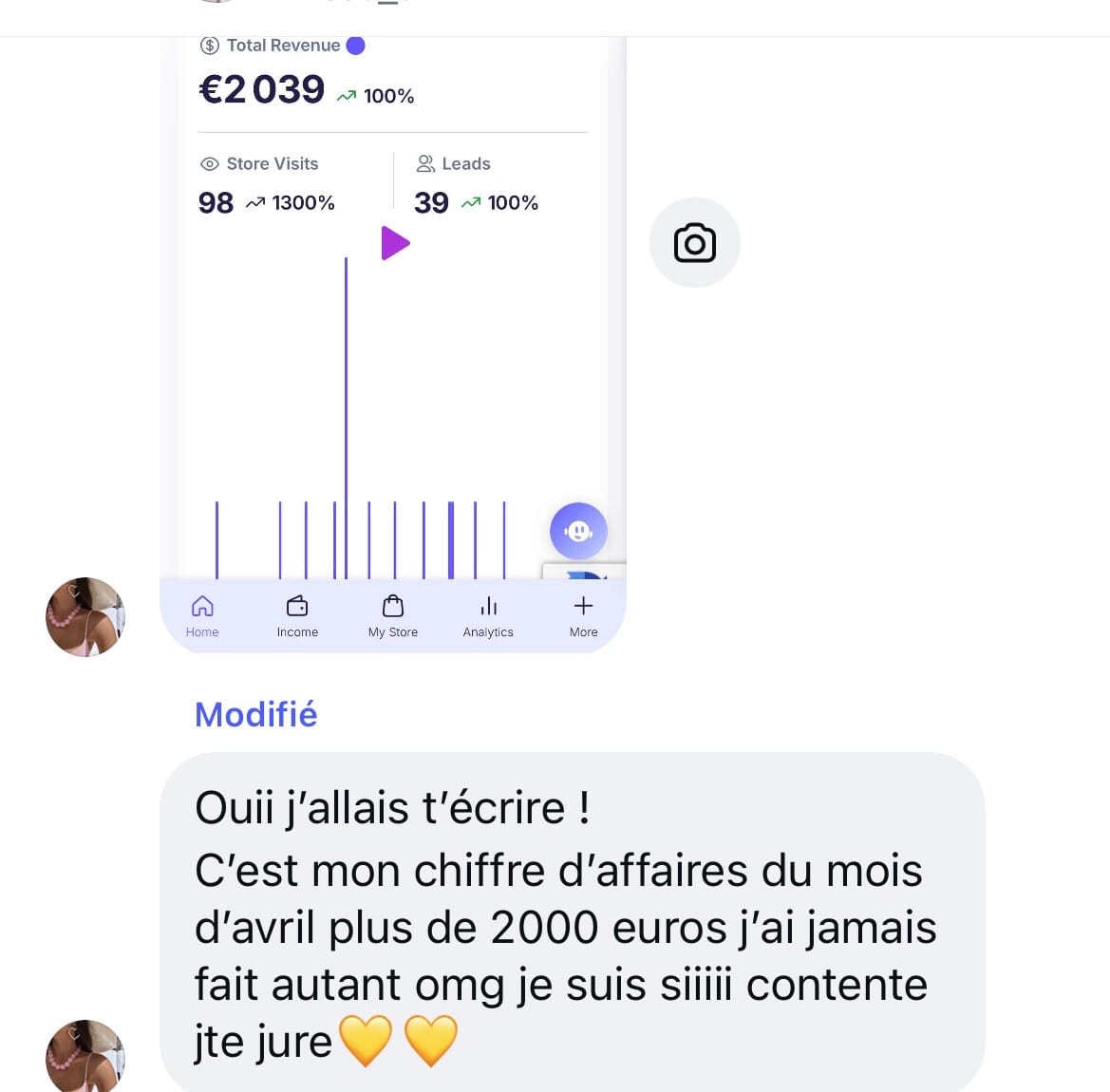The image size is (1110, 1092).
Task: Tap the camera icon beside the video
Action: pyautogui.click(x=694, y=243)
